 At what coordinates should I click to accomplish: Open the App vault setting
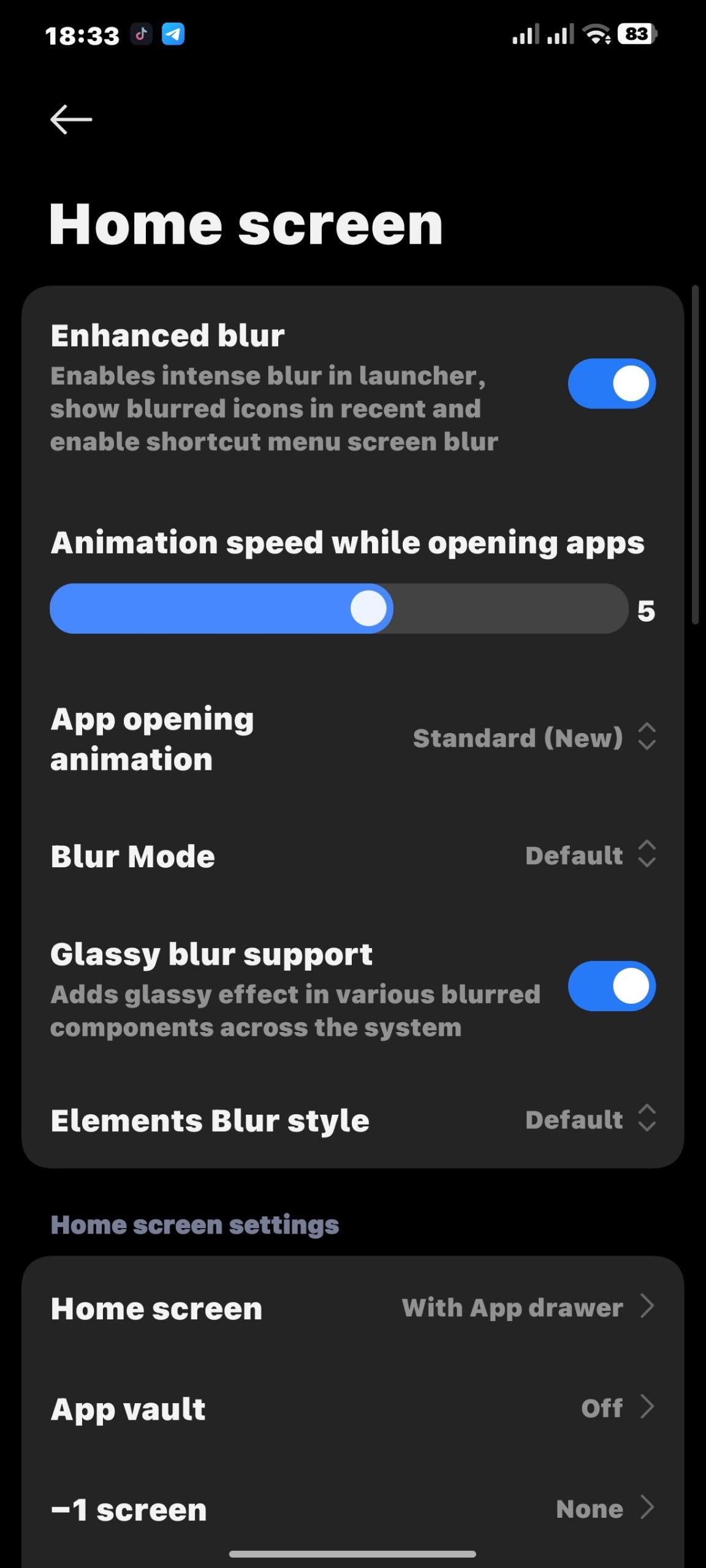(x=352, y=1408)
